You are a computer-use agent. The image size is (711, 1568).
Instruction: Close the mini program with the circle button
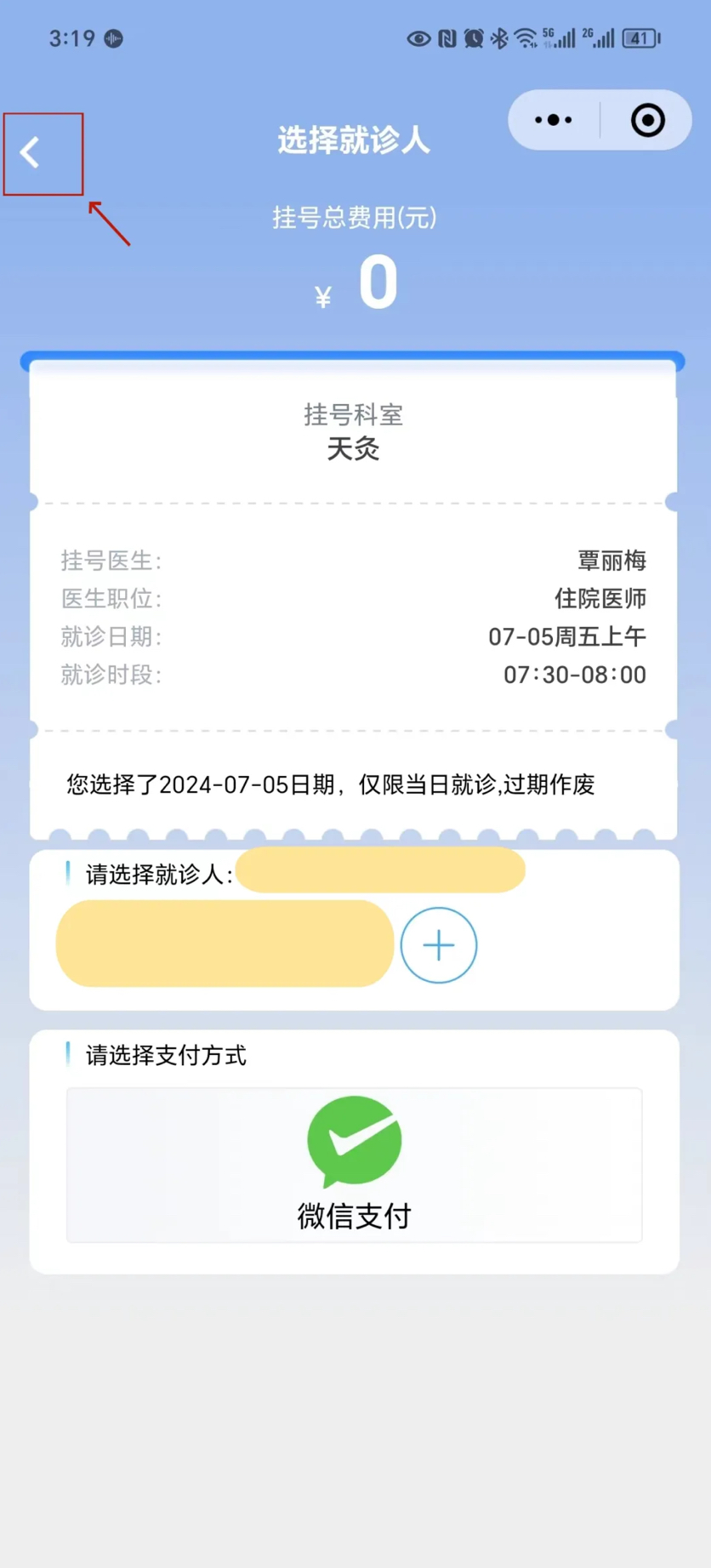[x=647, y=120]
